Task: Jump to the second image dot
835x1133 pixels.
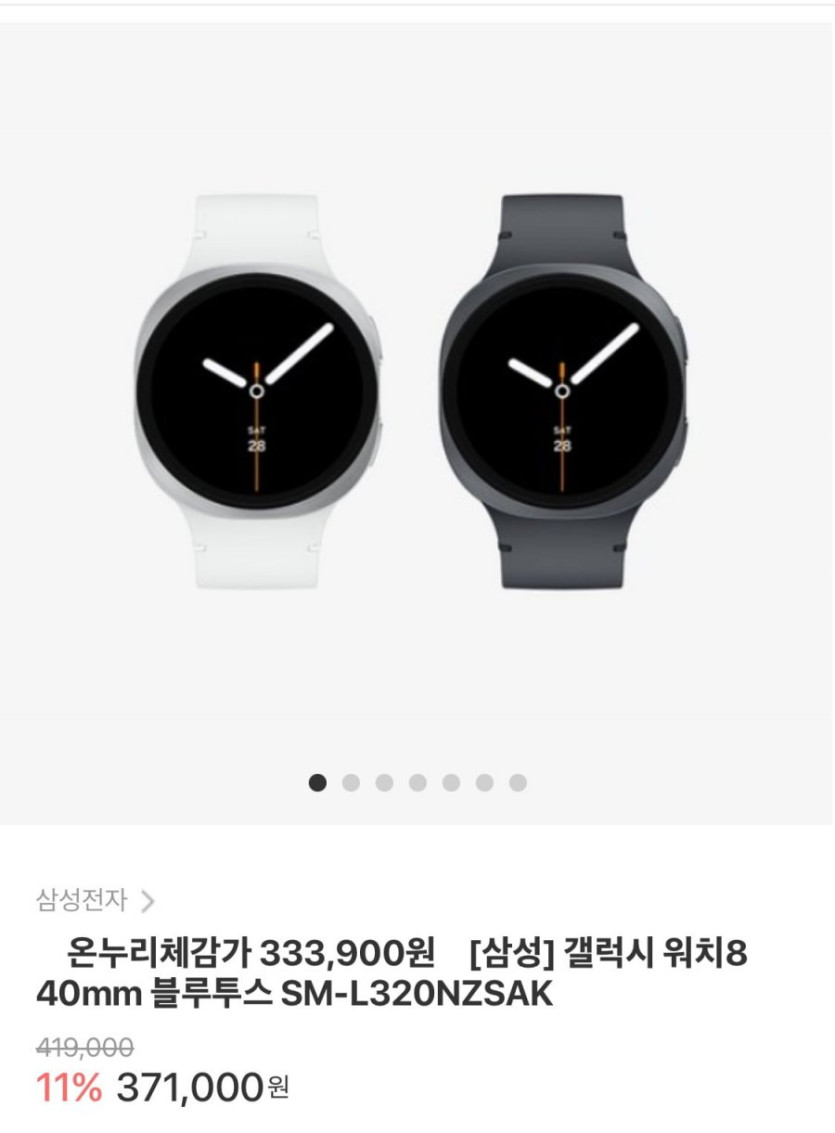Action: pos(351,783)
